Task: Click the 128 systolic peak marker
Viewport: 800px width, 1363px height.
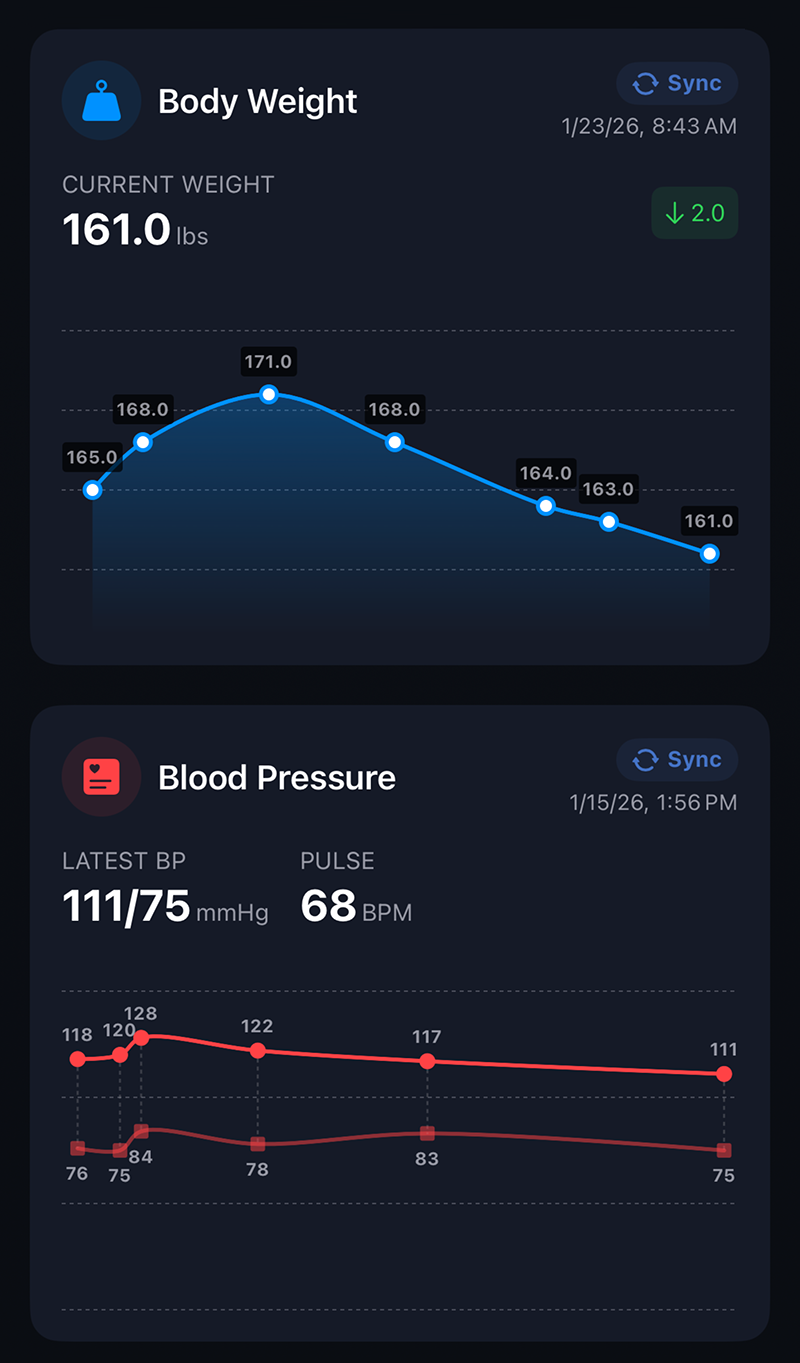Action: click(x=141, y=1038)
